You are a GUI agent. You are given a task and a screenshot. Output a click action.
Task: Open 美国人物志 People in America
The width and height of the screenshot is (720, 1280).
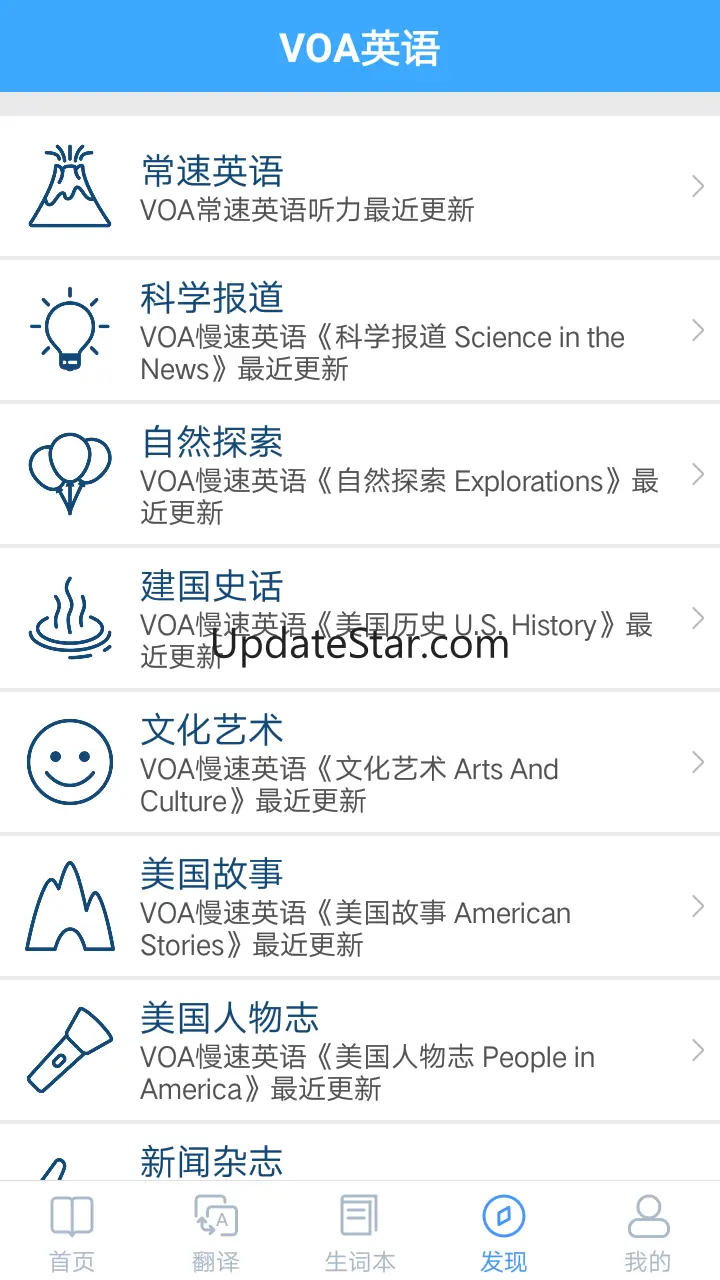[360, 1051]
